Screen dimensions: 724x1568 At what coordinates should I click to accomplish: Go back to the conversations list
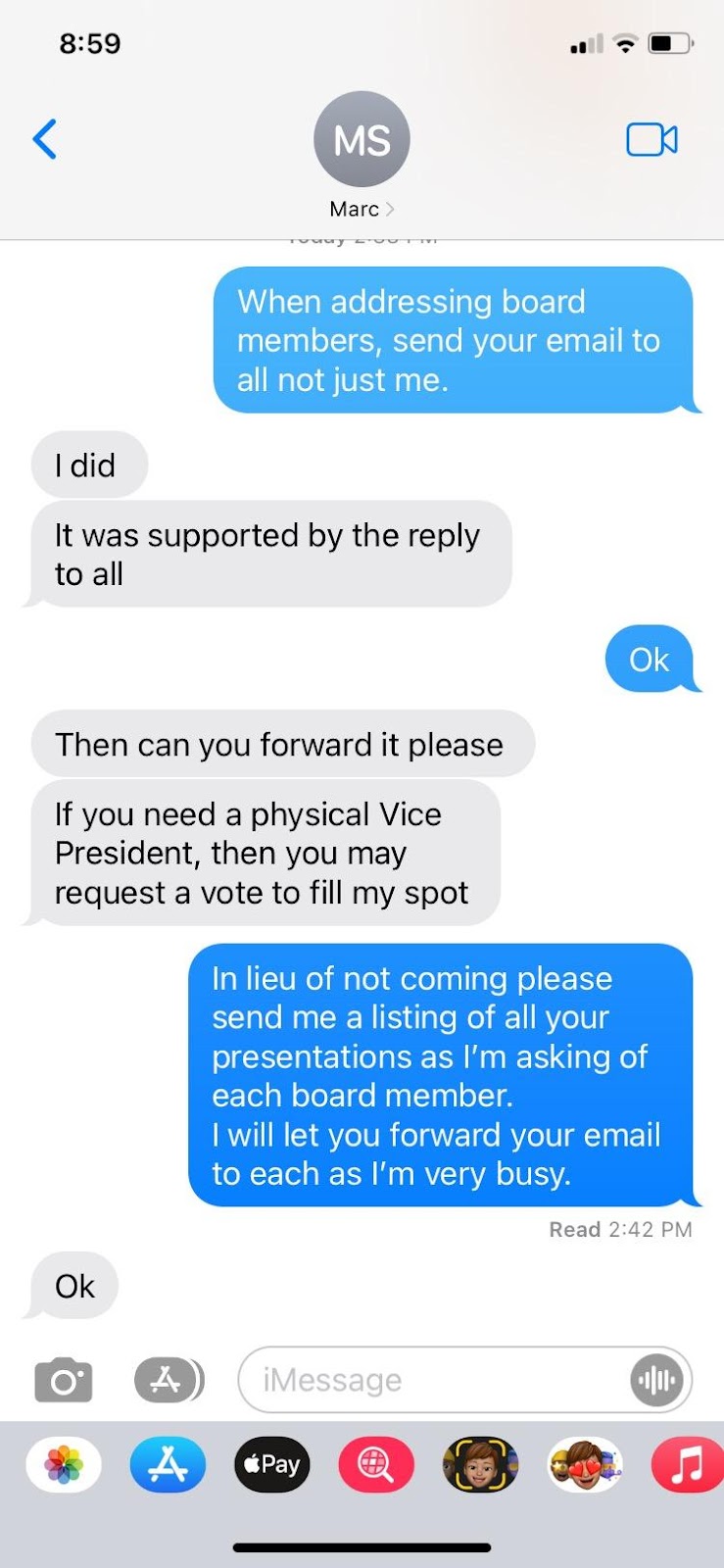pos(45,139)
